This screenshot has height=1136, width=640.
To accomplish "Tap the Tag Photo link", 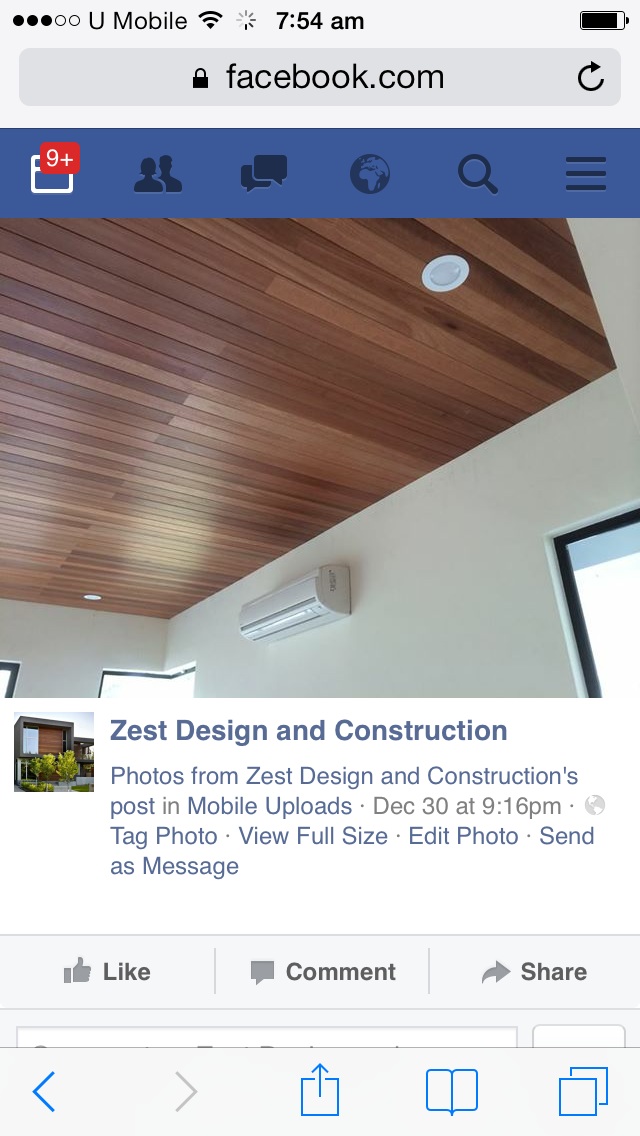I will (x=163, y=836).
